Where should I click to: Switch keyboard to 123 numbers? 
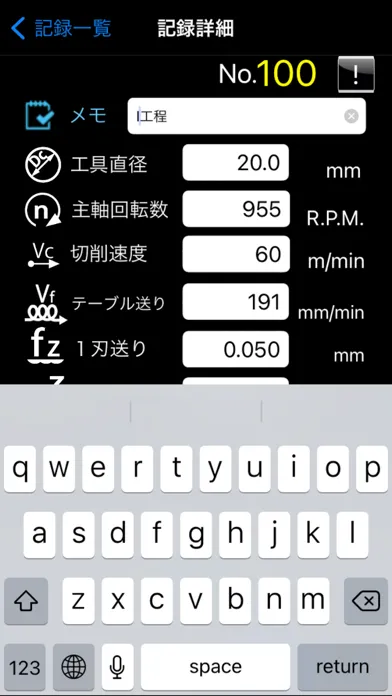(x=25, y=667)
